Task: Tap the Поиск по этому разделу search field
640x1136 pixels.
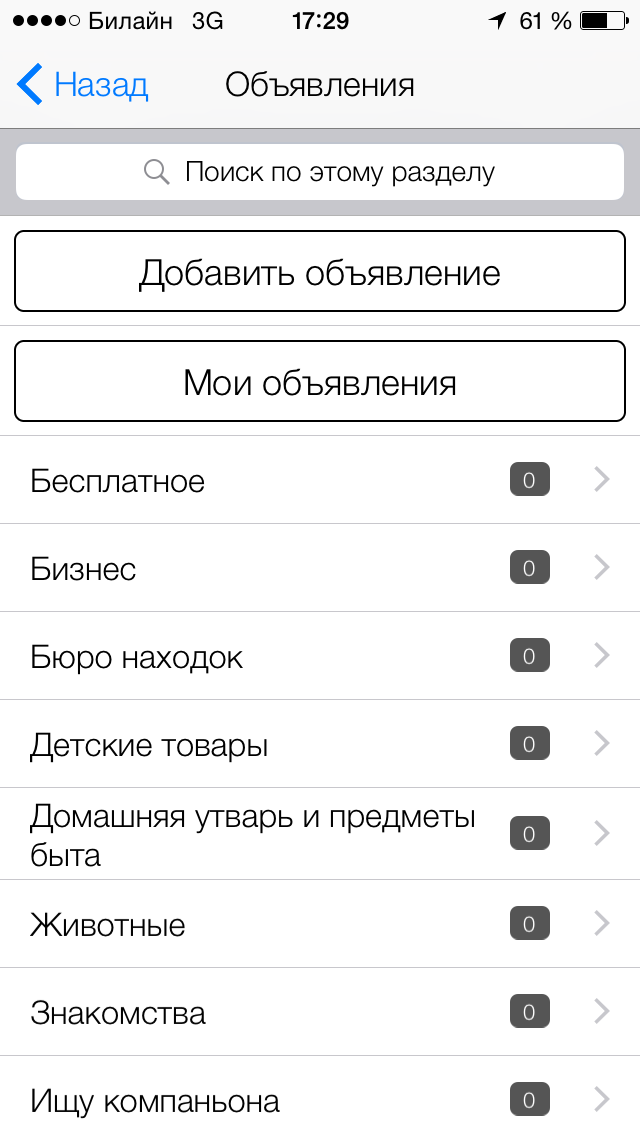Action: [x=320, y=172]
